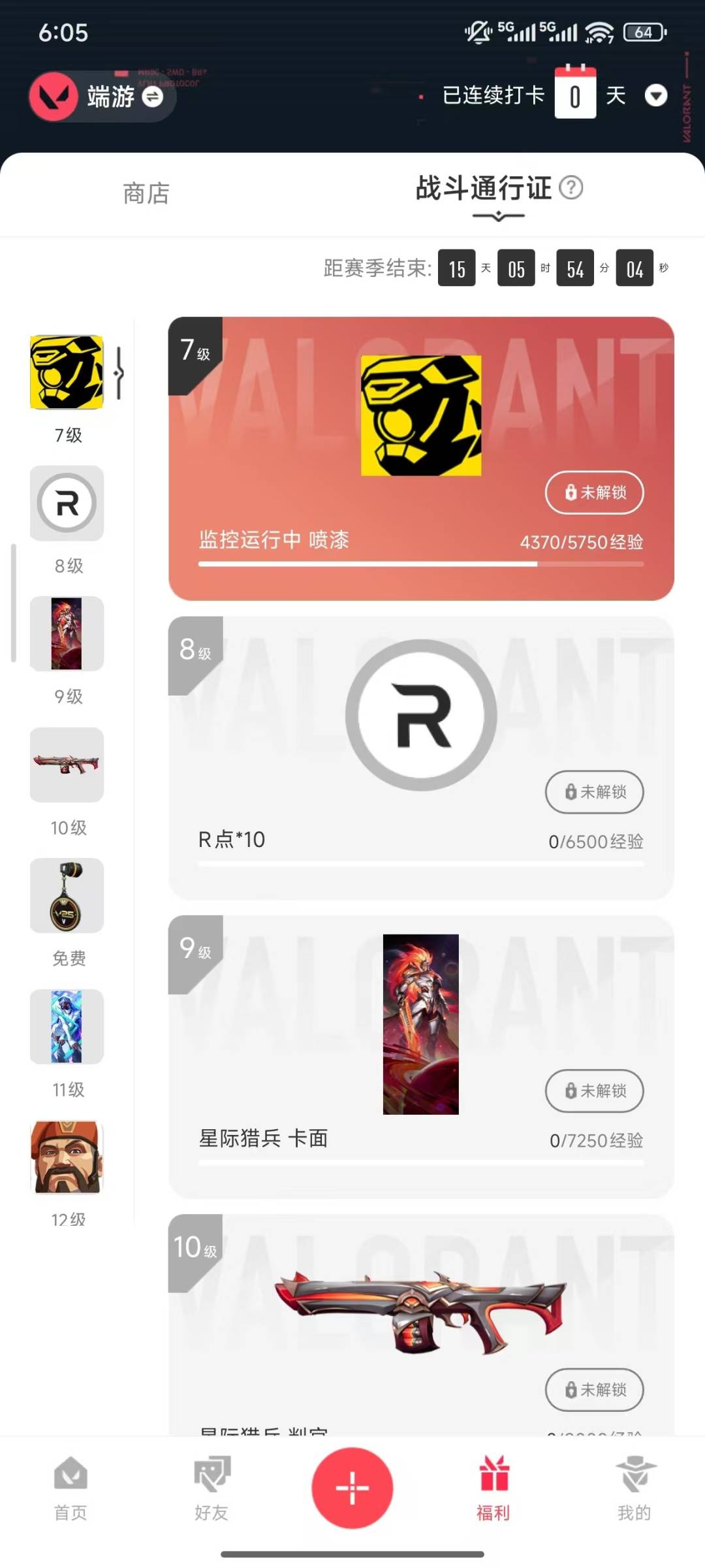Select the 10级 gun skin in sidebar

(x=67, y=765)
